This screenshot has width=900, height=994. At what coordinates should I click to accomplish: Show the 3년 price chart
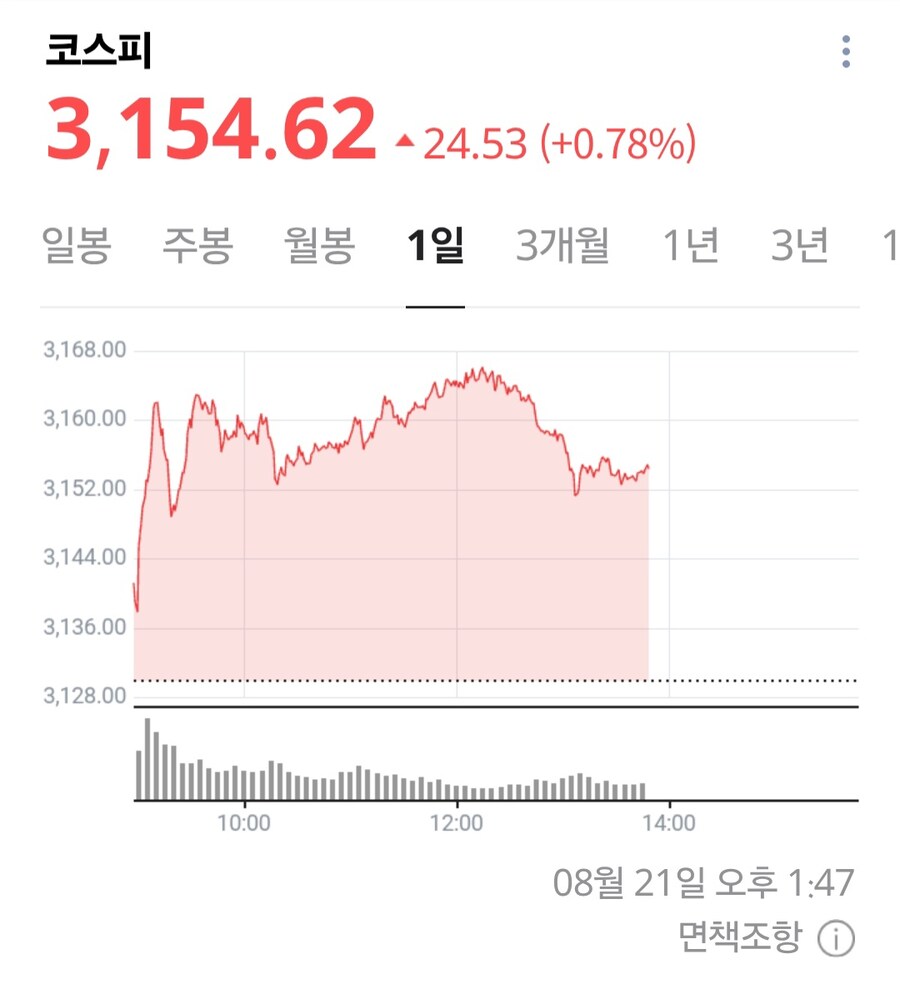point(800,245)
